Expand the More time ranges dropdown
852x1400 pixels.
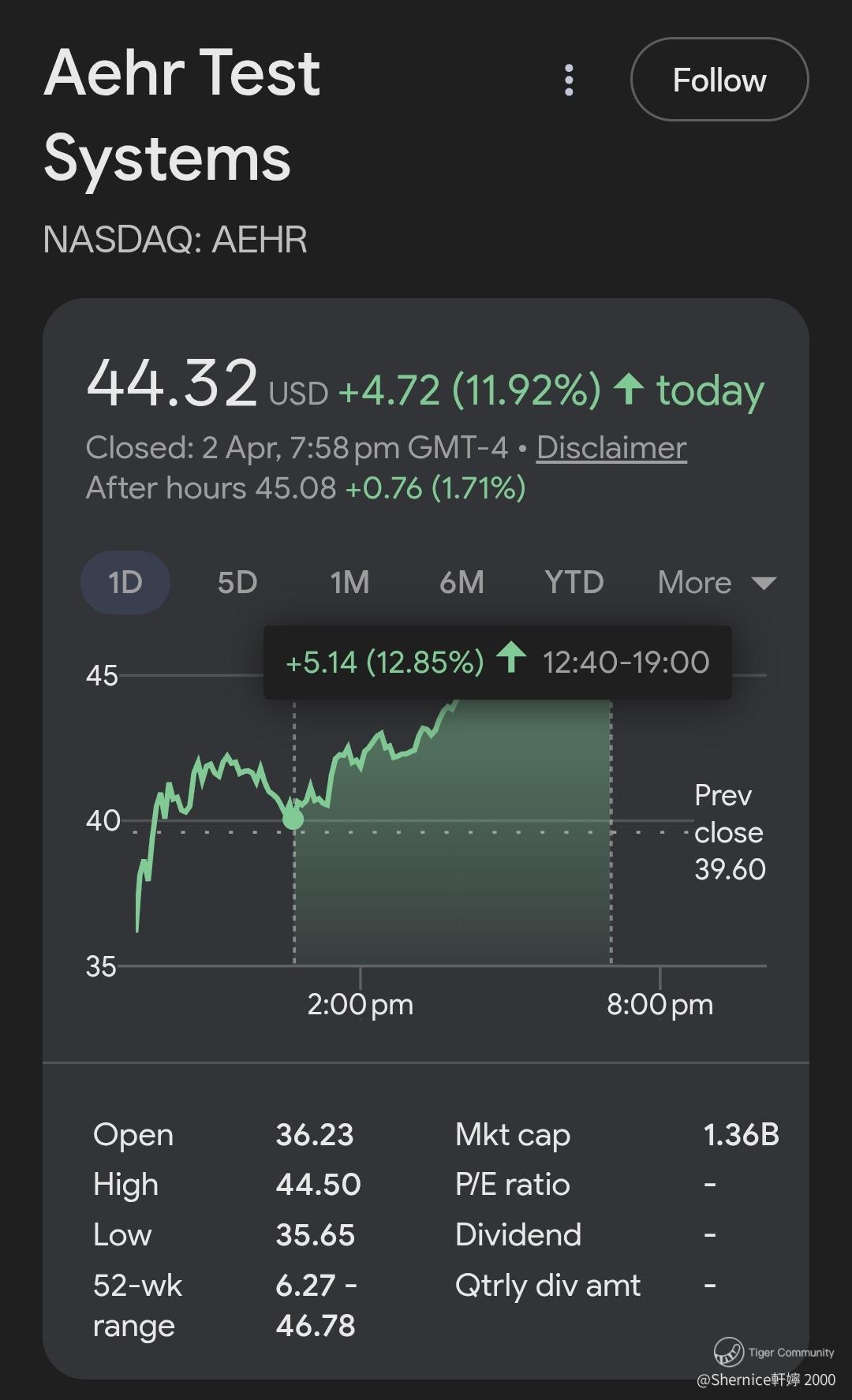(716, 583)
